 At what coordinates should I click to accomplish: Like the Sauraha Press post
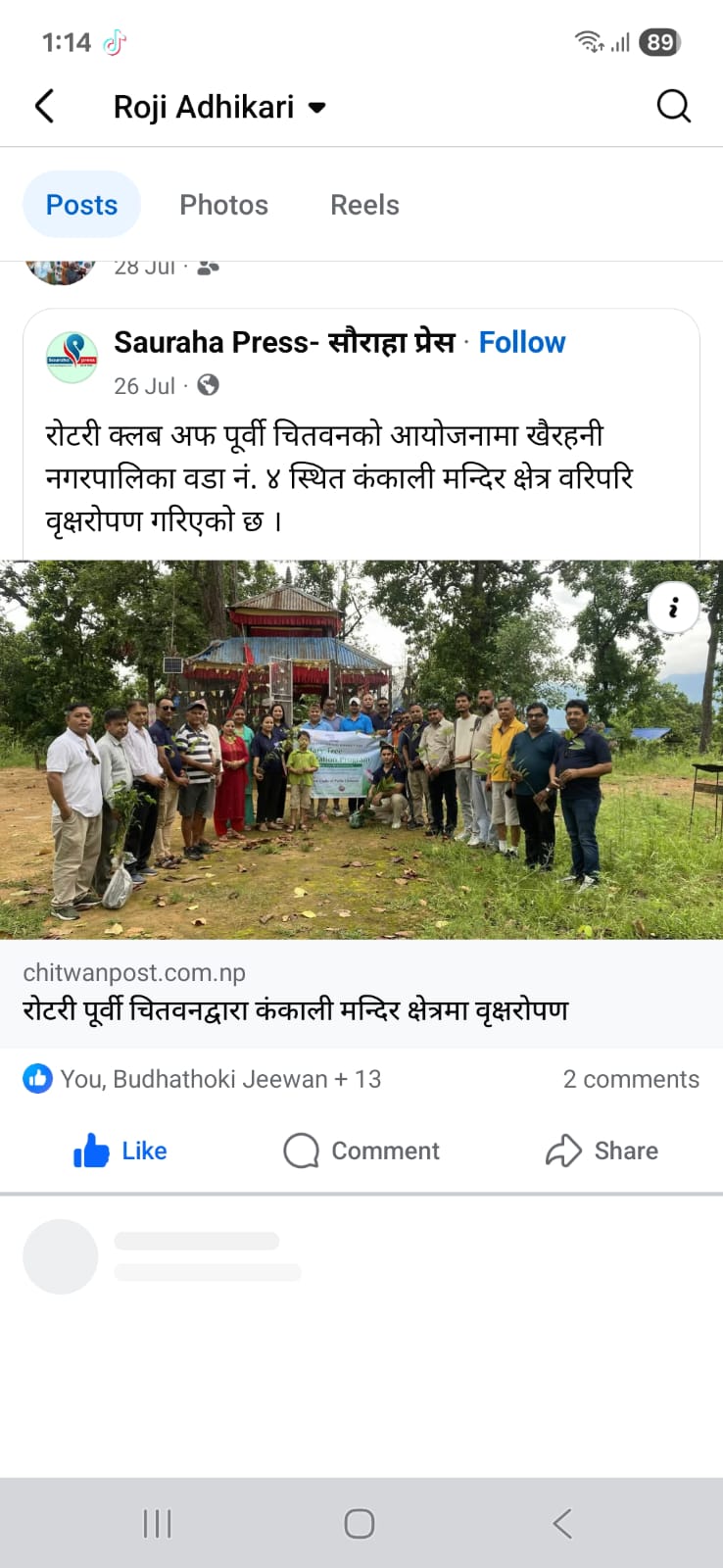tap(120, 1151)
